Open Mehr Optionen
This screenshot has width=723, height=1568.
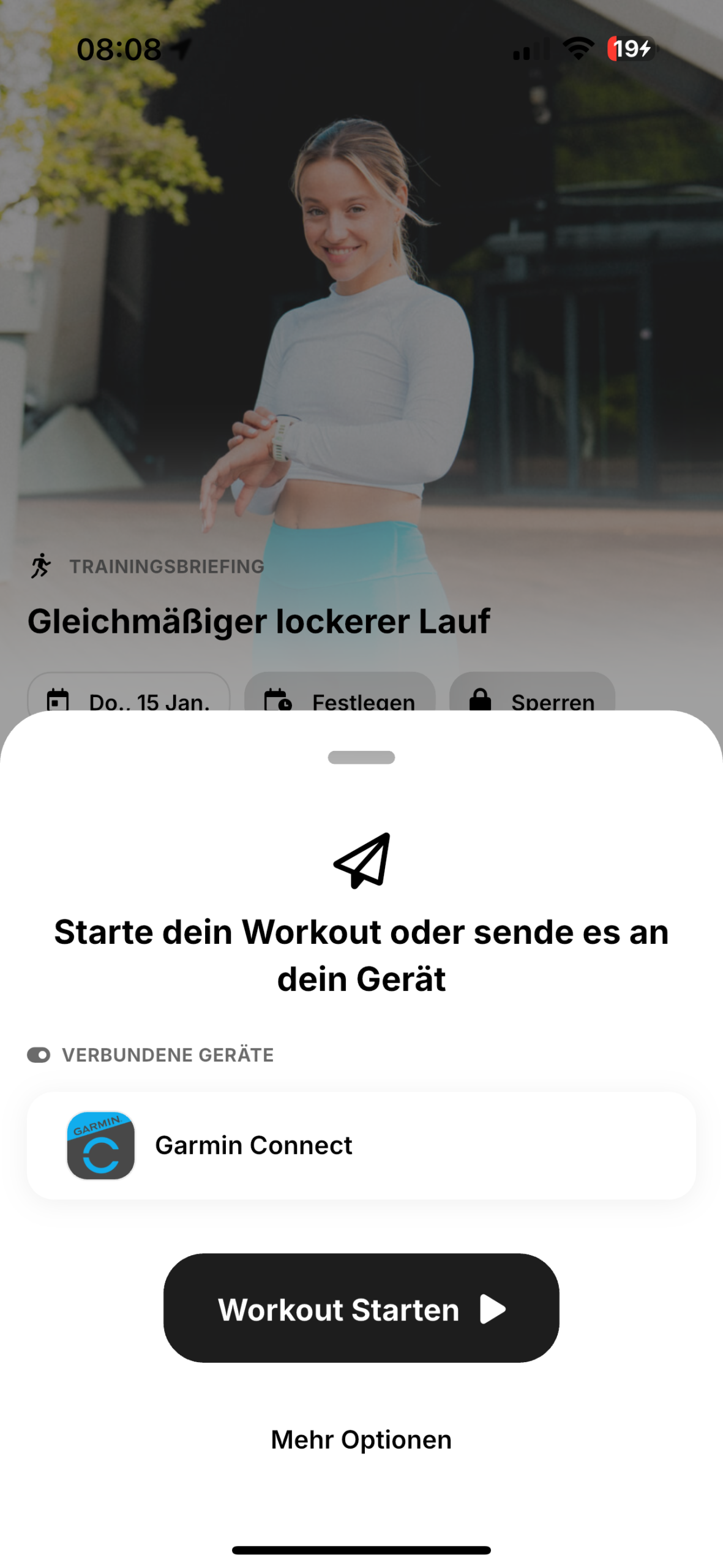361,1439
